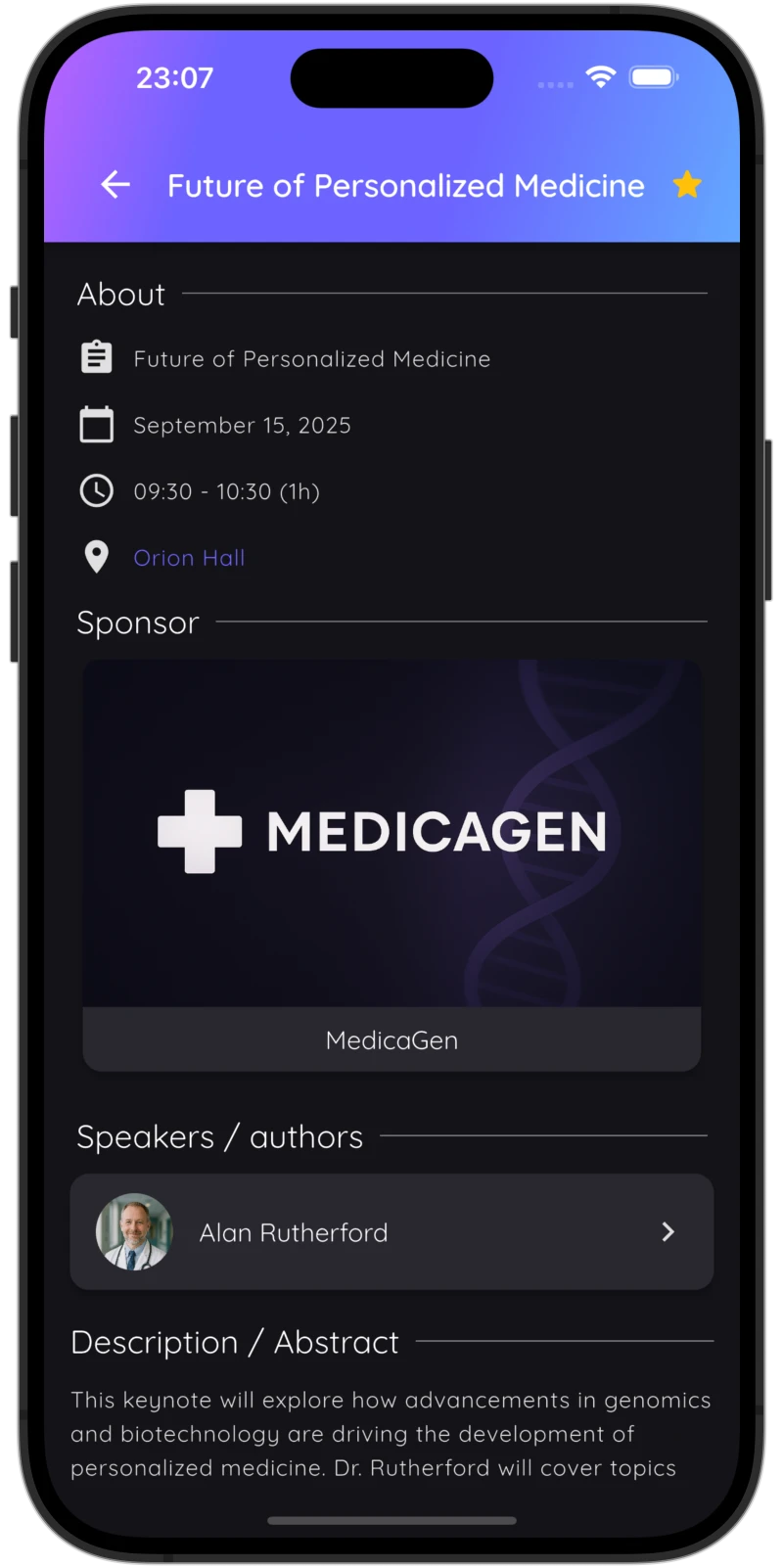This screenshot has width=783, height=1568.
Task: Open the MedicaGen sponsor card
Action: 391,864
